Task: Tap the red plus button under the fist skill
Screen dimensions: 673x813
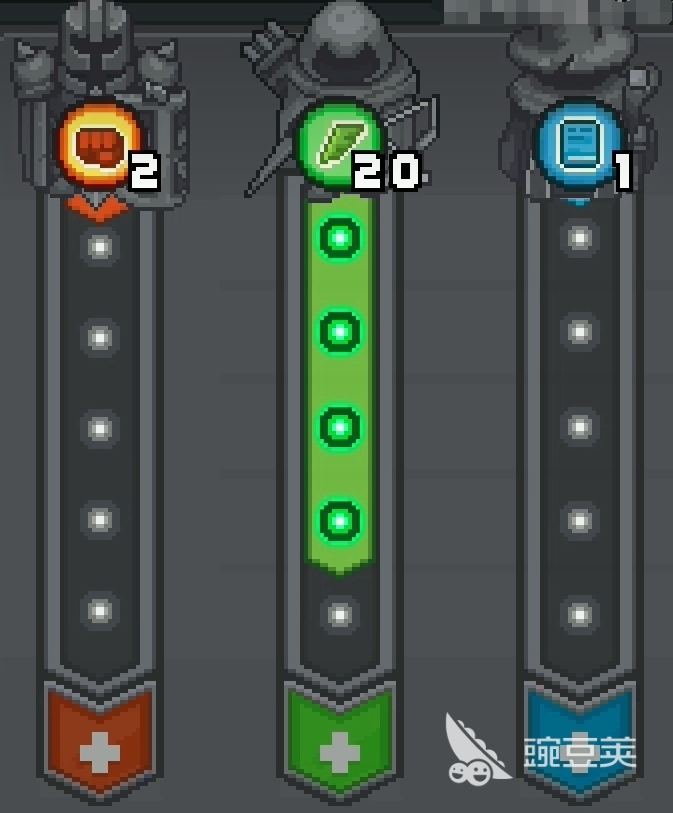Action: pos(99,743)
